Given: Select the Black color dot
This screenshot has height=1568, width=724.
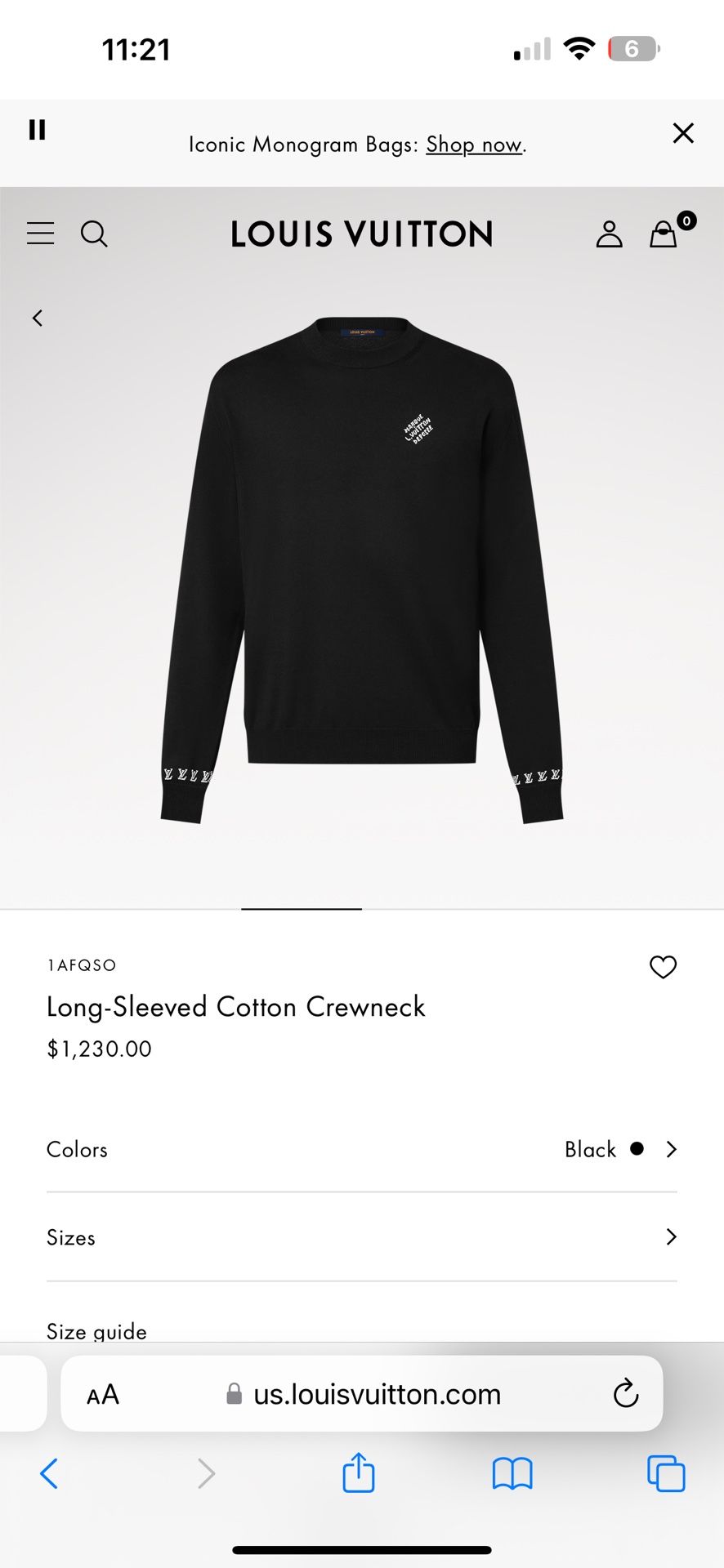Looking at the screenshot, I should [636, 1149].
